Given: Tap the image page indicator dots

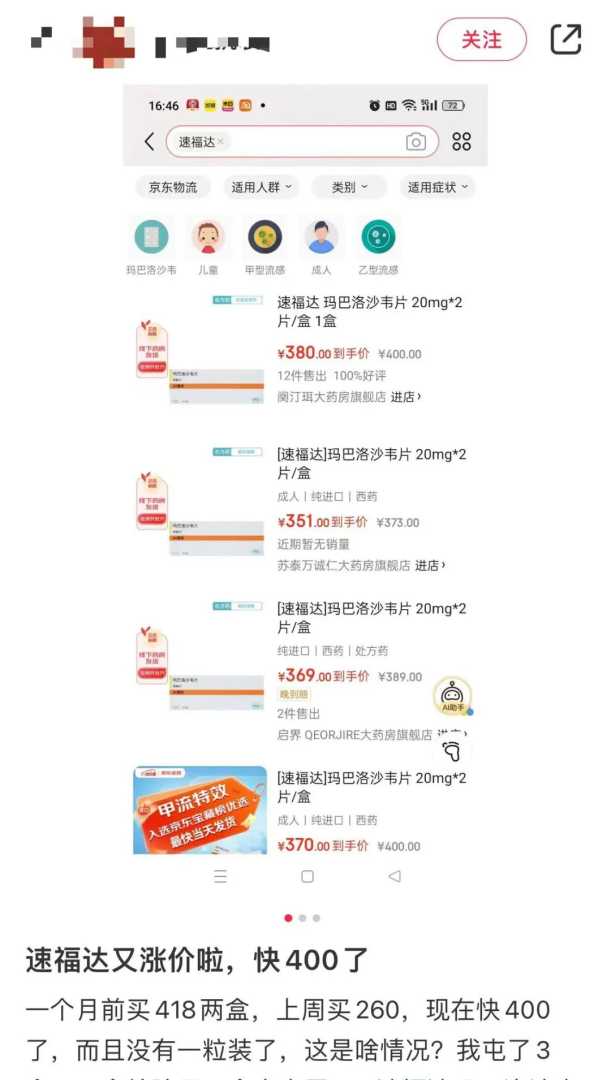Looking at the screenshot, I should [x=302, y=918].
